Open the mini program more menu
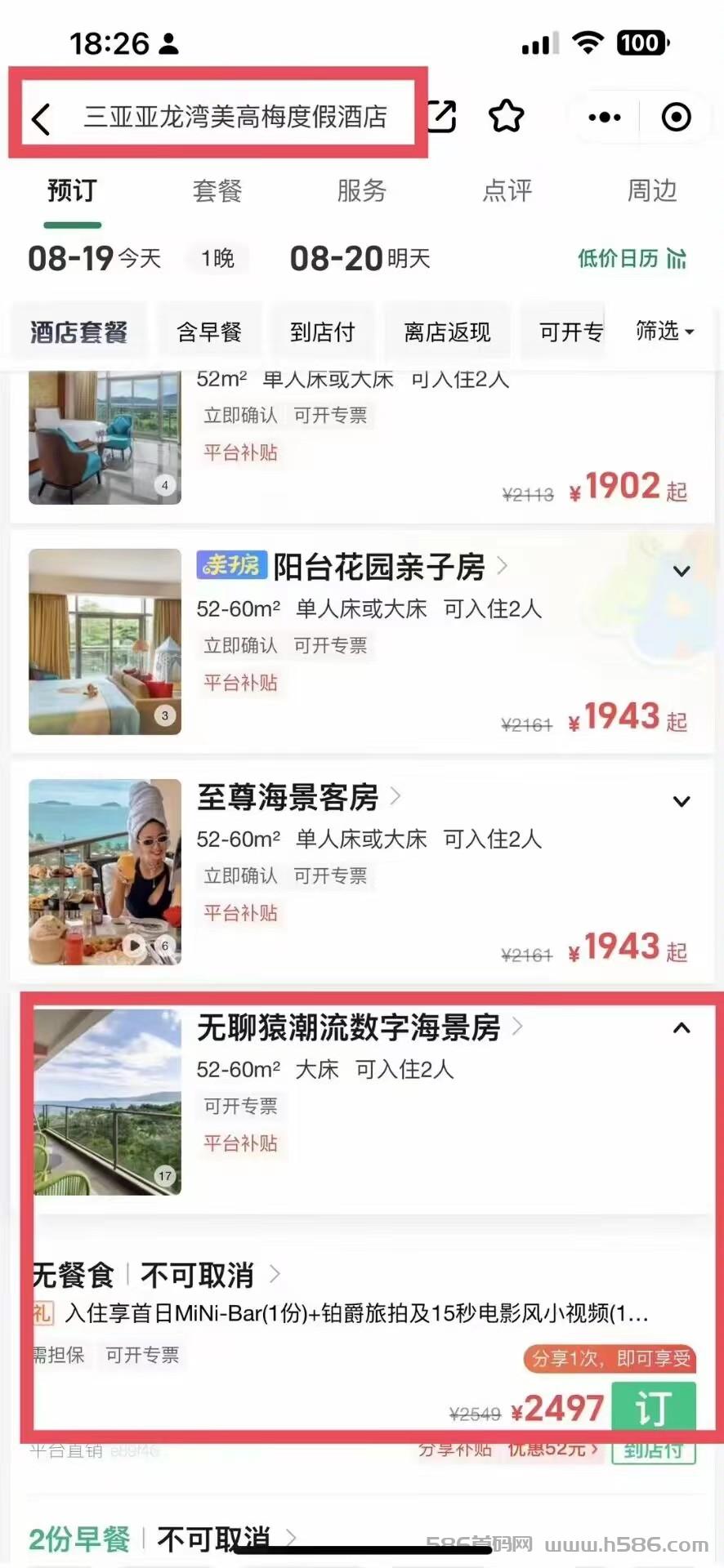 pos(605,118)
